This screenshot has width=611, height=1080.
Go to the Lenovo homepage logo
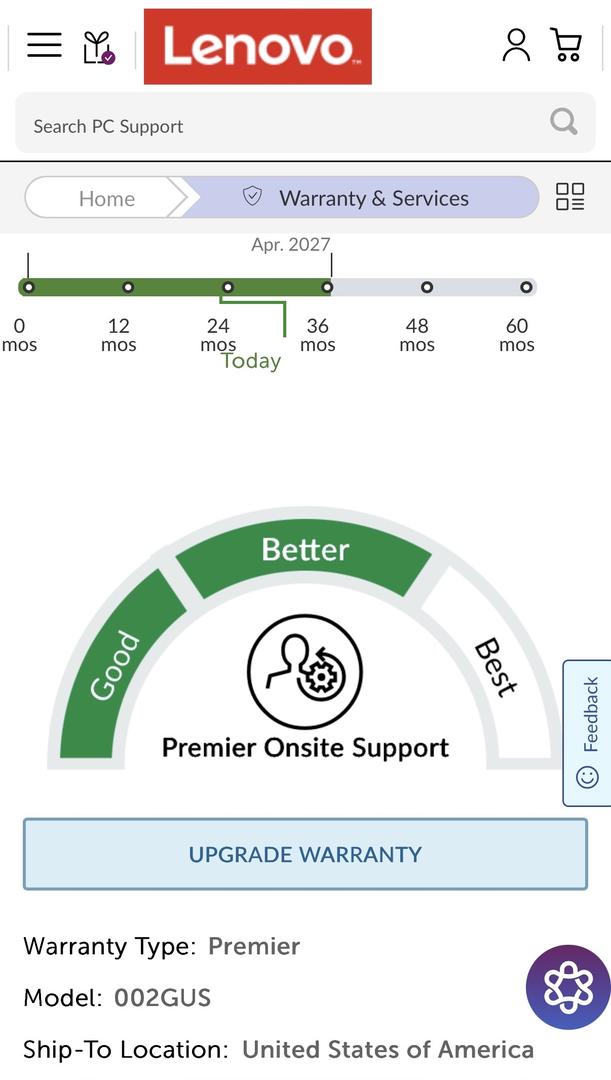257,47
